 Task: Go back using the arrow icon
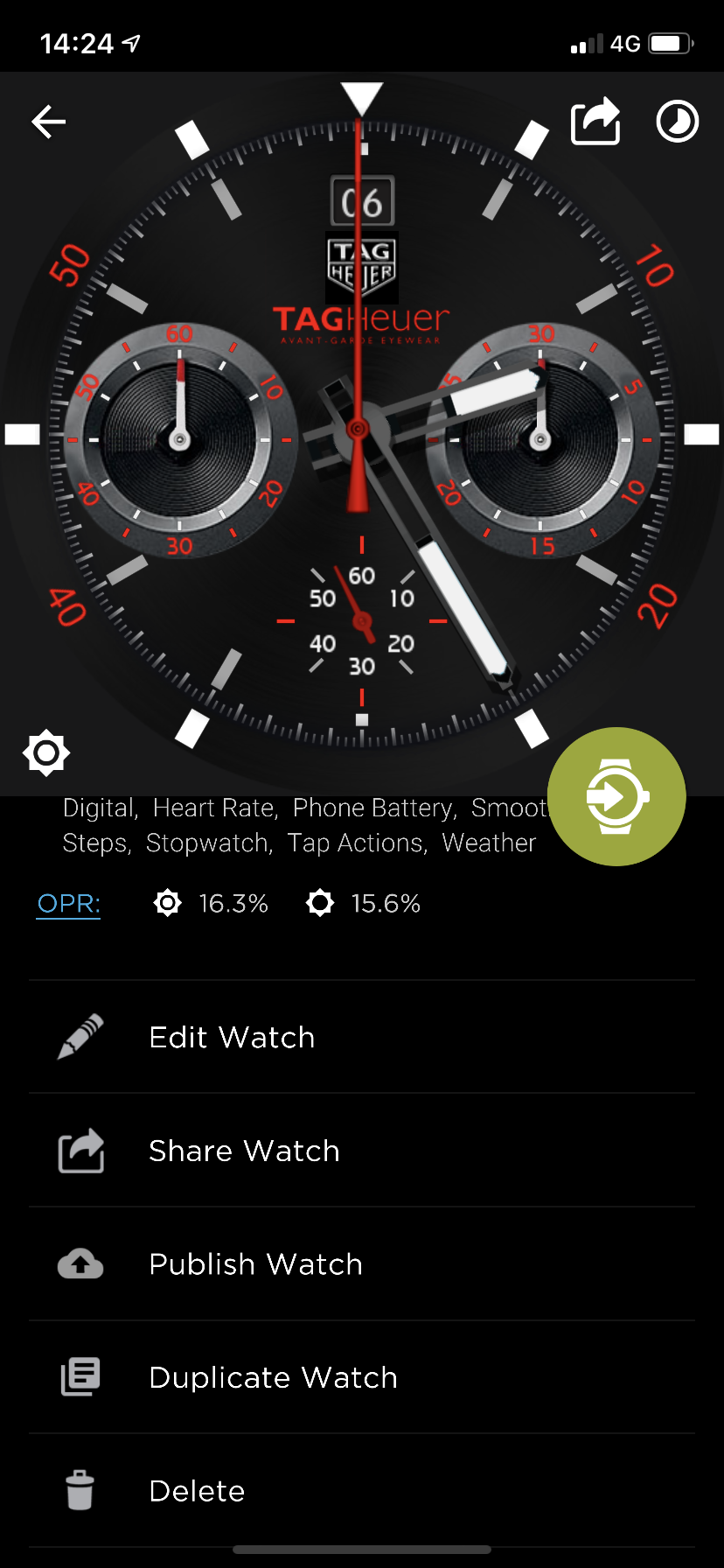tap(49, 122)
